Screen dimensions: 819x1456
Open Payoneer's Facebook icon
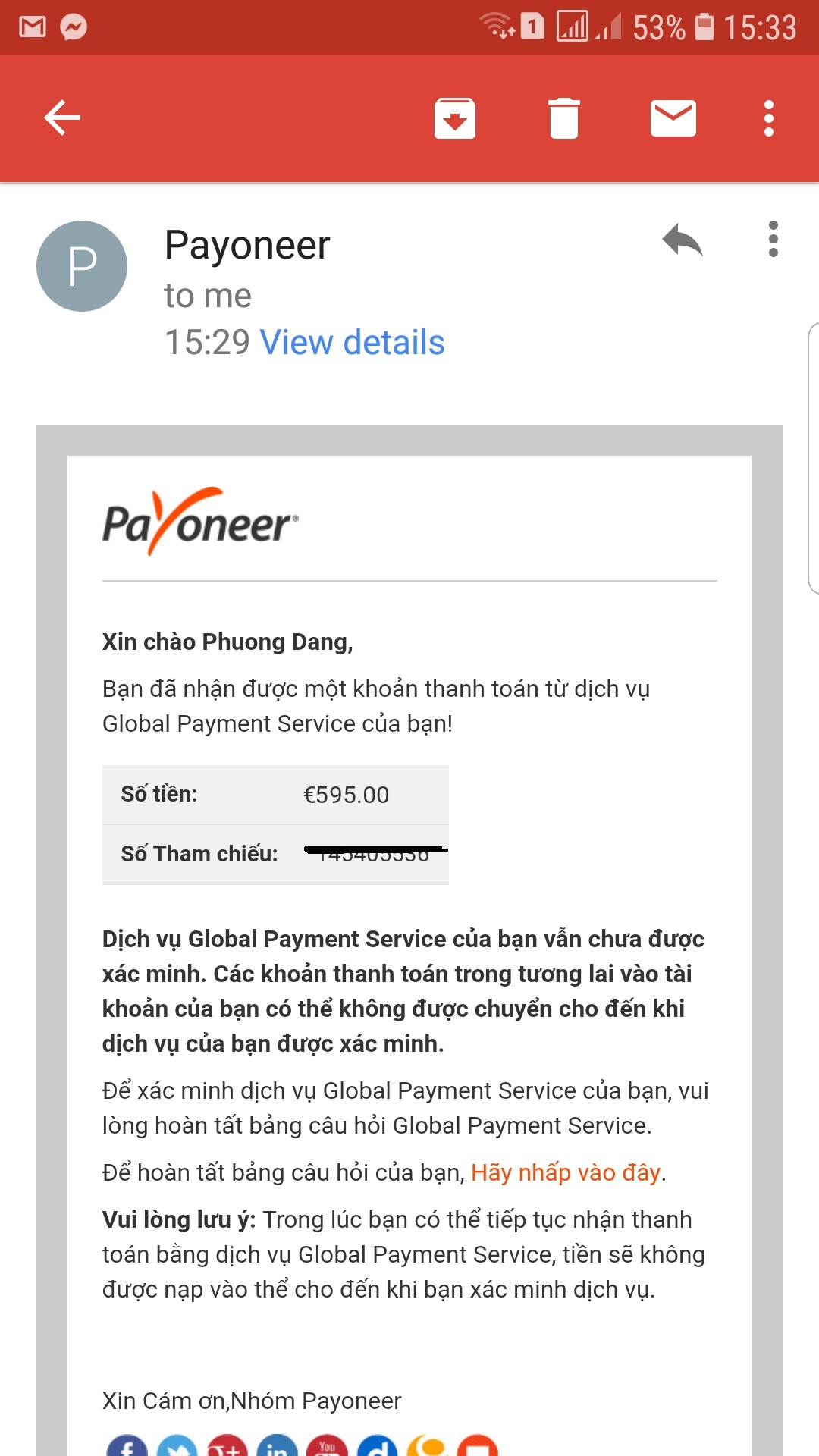point(127,1447)
